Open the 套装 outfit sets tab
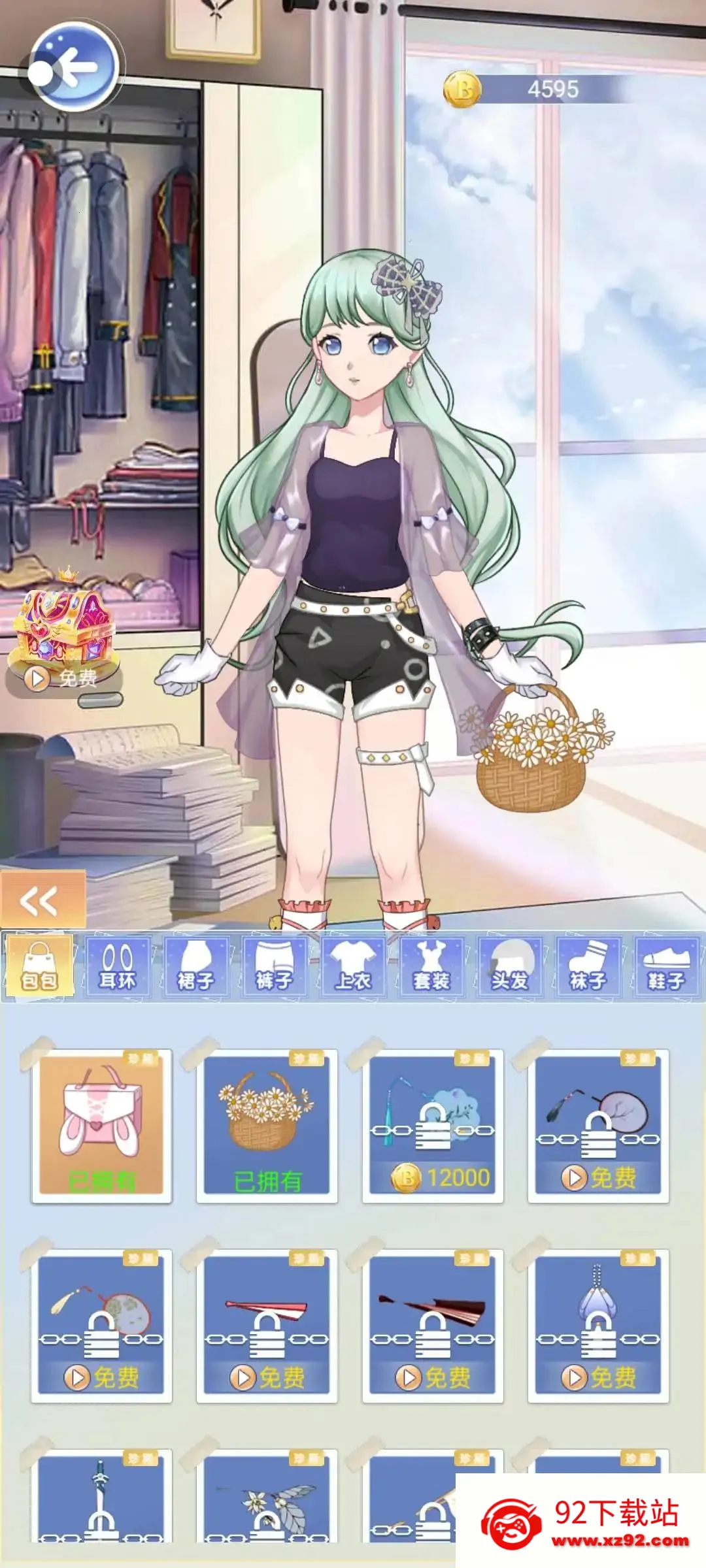Image resolution: width=706 pixels, height=1568 pixels. (x=431, y=967)
